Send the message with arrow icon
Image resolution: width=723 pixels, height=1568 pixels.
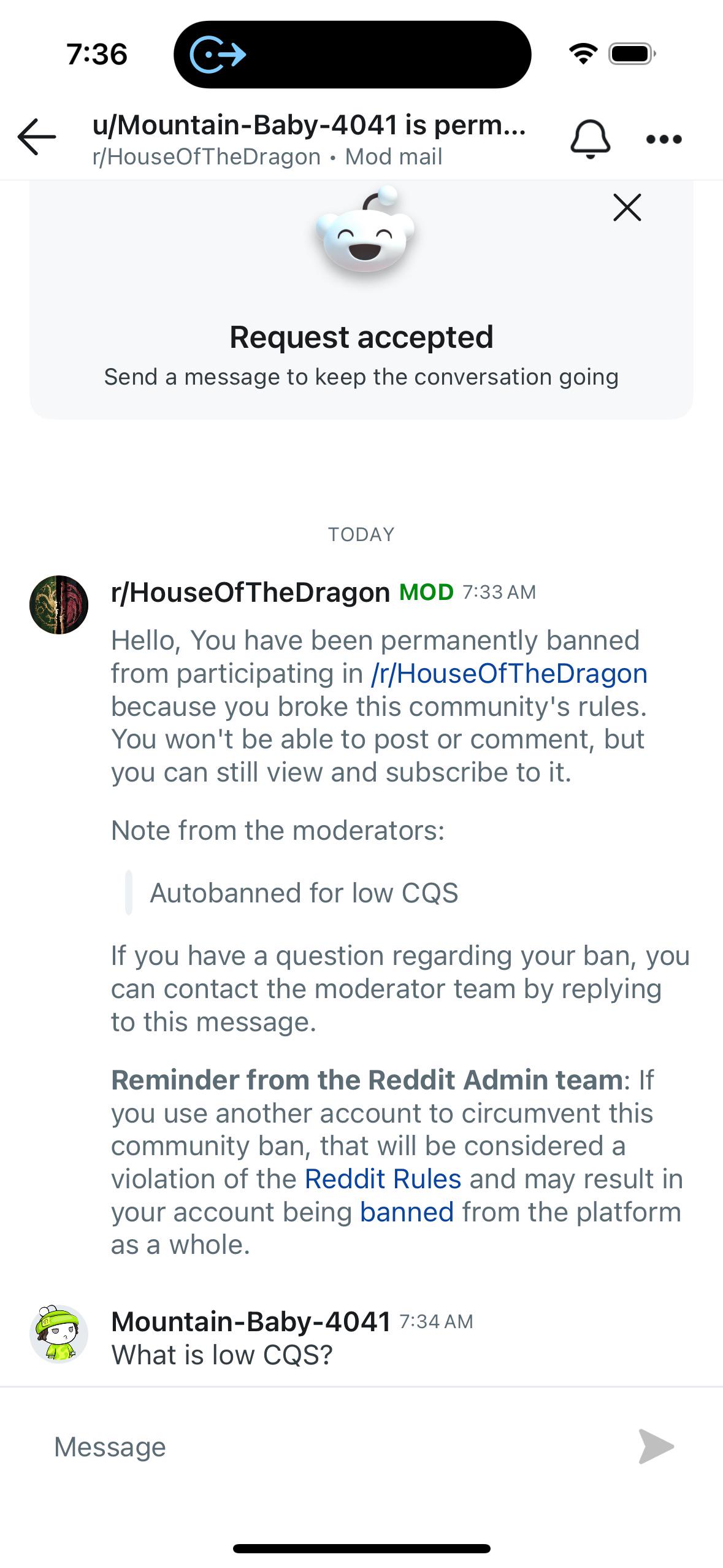click(656, 1447)
